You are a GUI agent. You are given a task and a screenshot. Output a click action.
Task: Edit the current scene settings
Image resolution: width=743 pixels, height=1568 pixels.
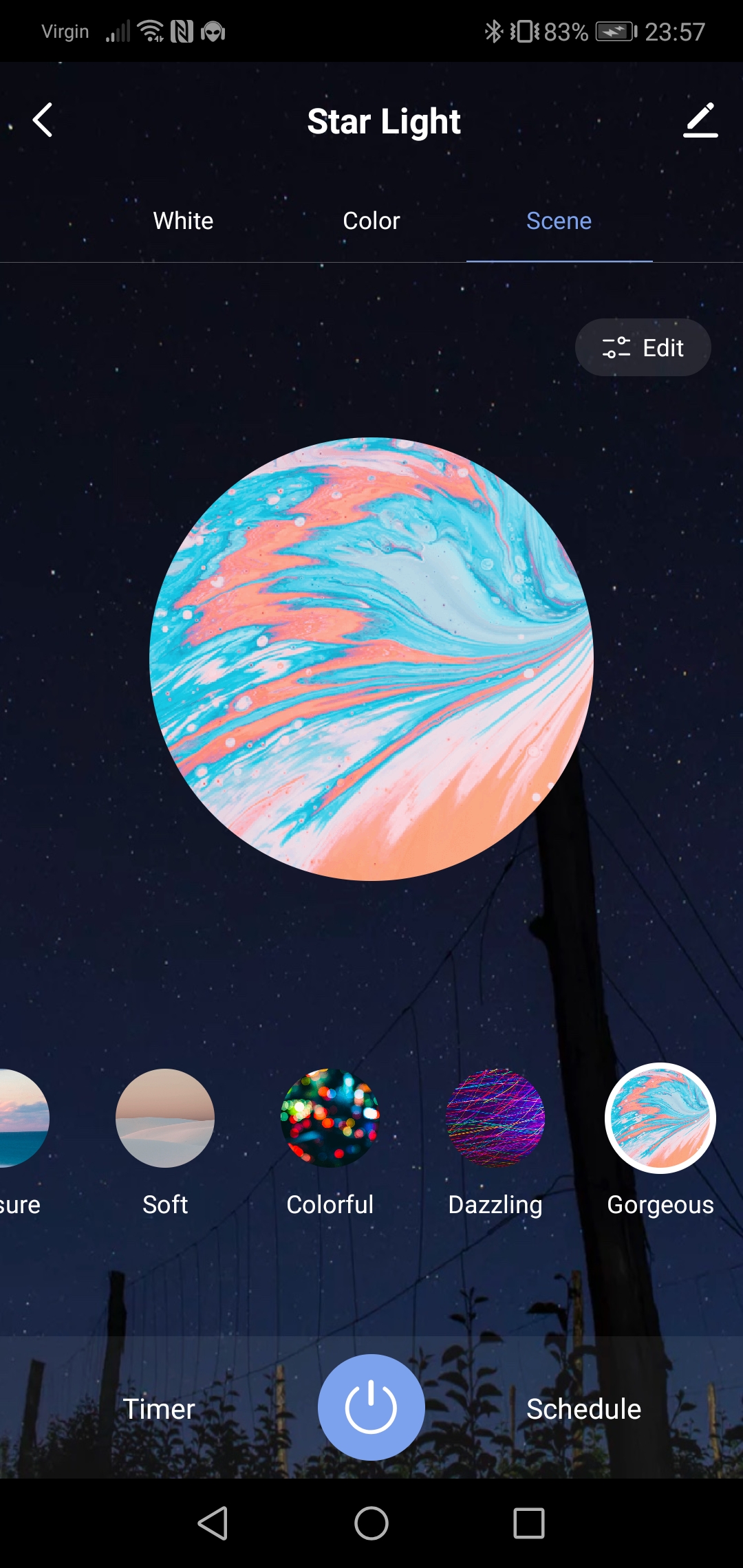[643, 347]
